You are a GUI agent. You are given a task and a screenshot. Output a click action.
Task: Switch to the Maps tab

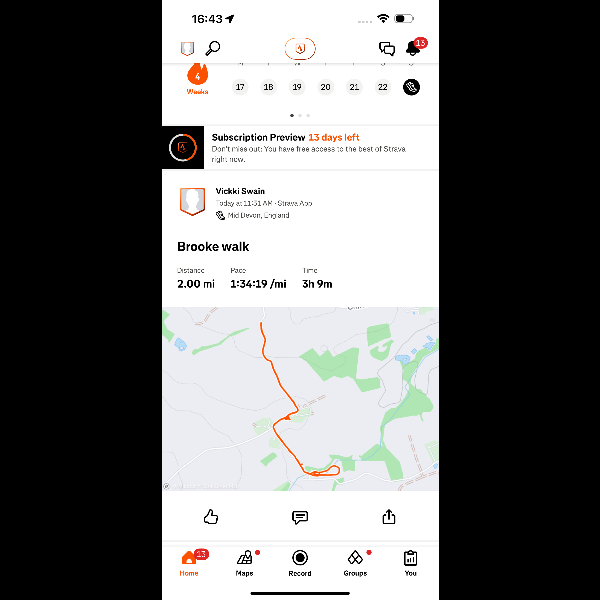[245, 562]
